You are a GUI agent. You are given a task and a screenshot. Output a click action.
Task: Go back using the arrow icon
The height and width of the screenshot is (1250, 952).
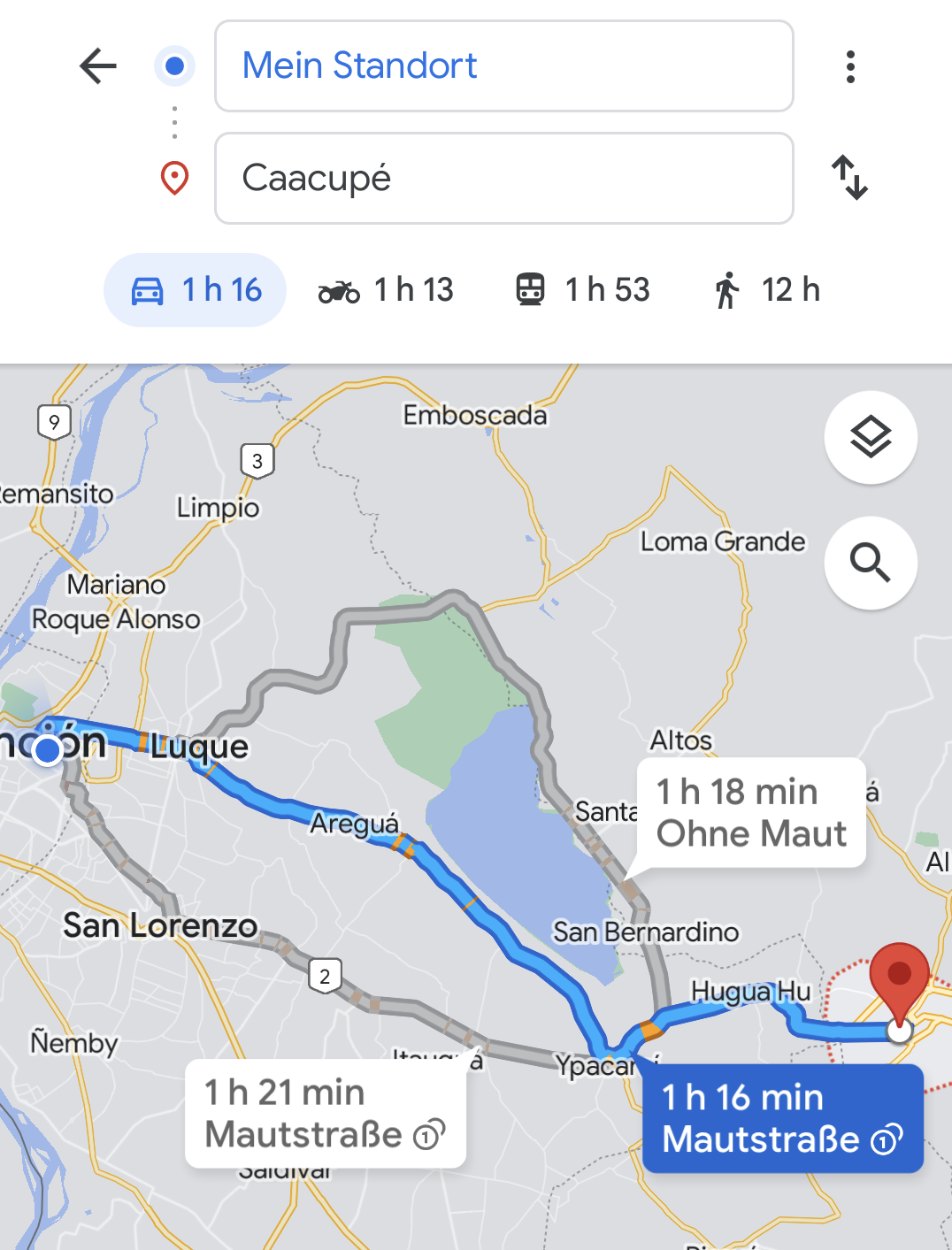98,66
